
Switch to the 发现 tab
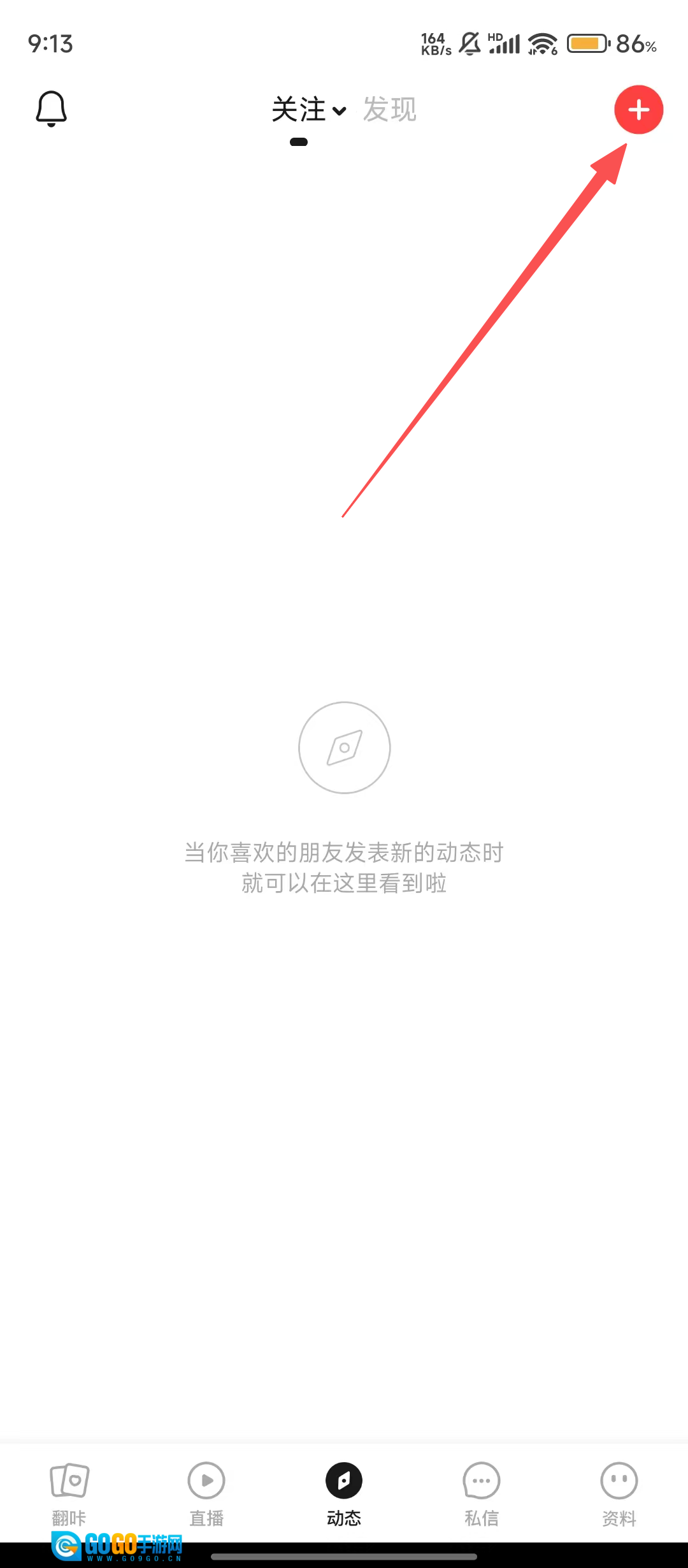[x=389, y=110]
